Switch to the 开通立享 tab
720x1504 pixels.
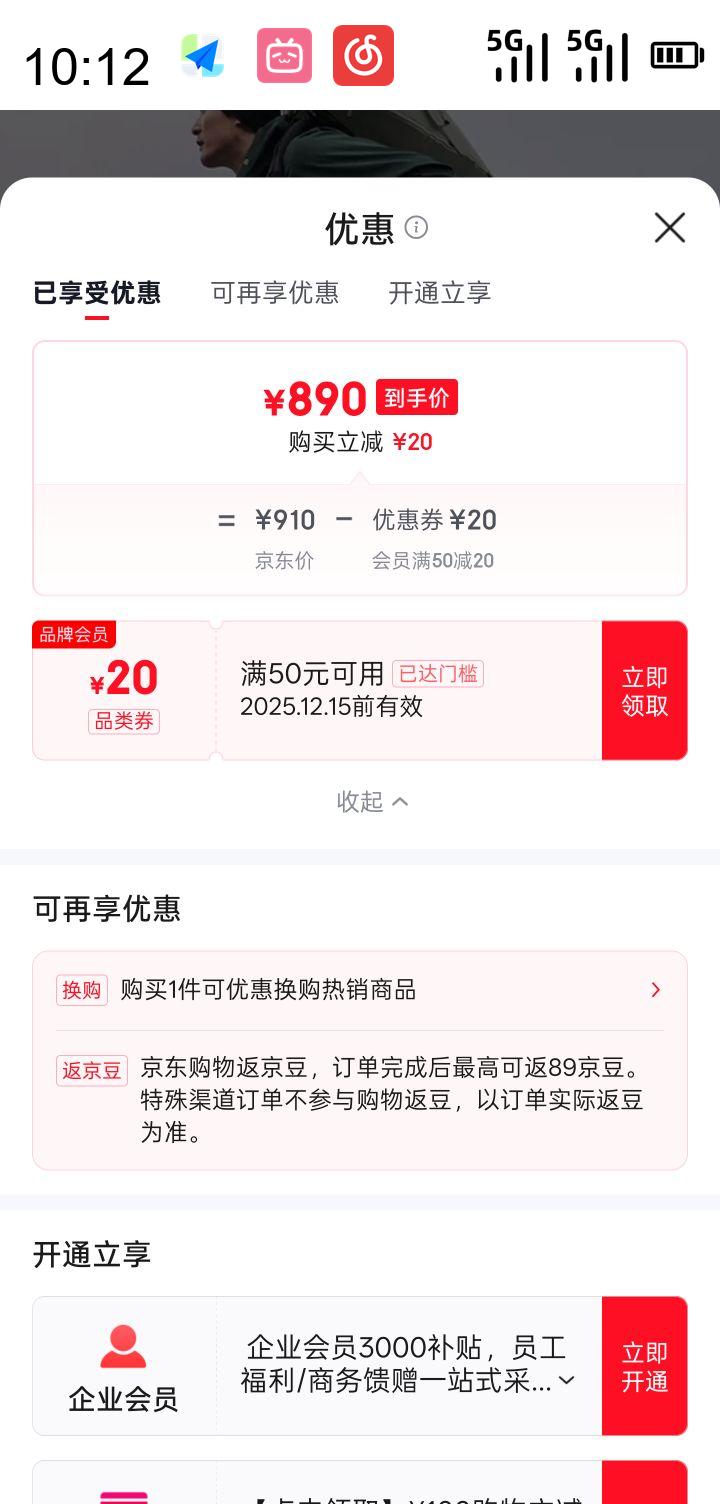(440, 293)
